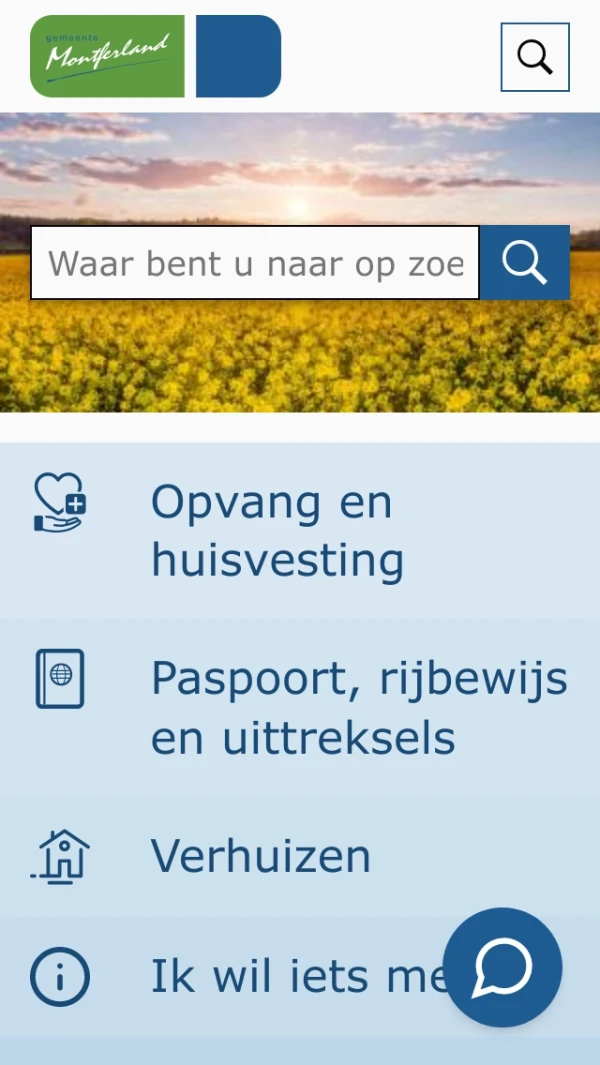
Task: Focus the 'Waar bent u naar op zoek' field
Action: [x=255, y=263]
